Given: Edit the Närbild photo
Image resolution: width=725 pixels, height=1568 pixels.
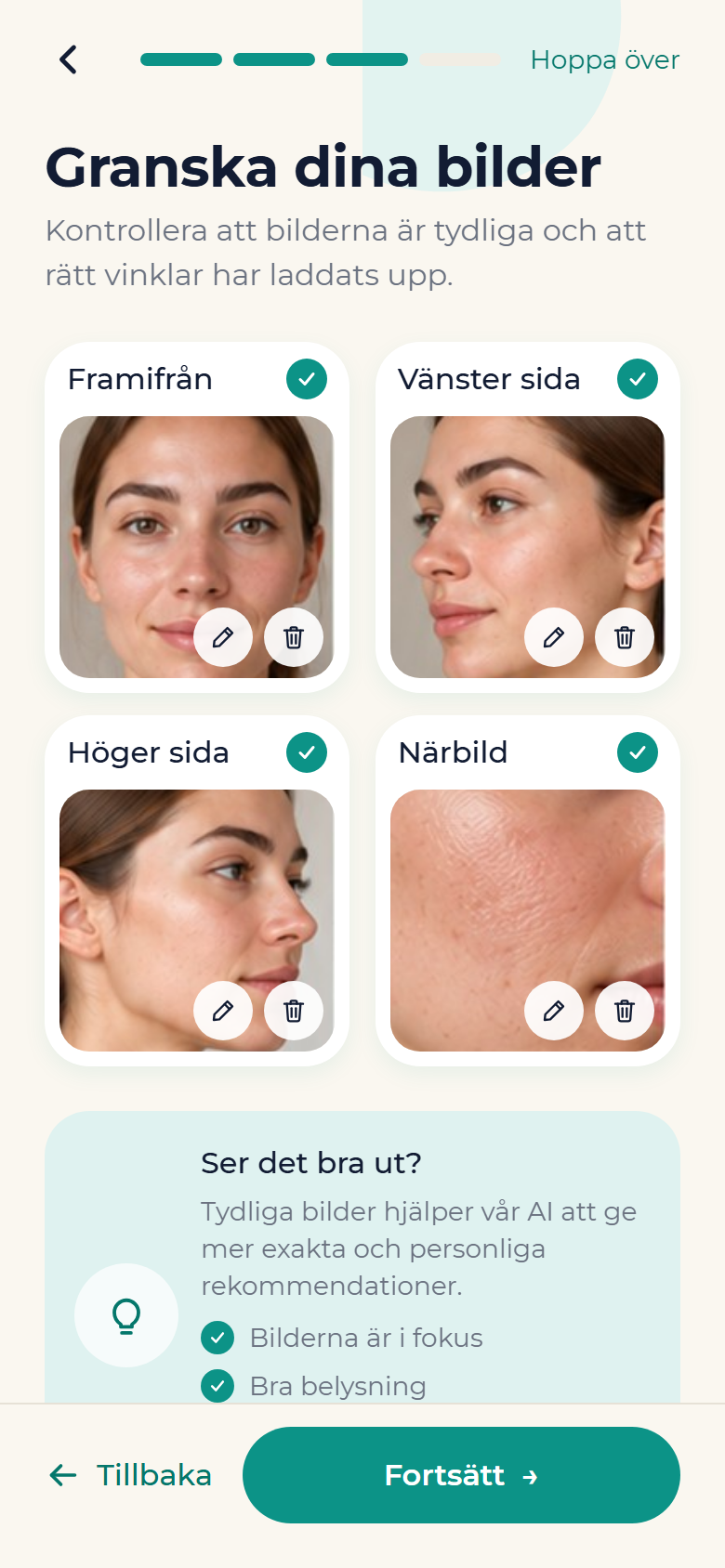Looking at the screenshot, I should tap(554, 1011).
